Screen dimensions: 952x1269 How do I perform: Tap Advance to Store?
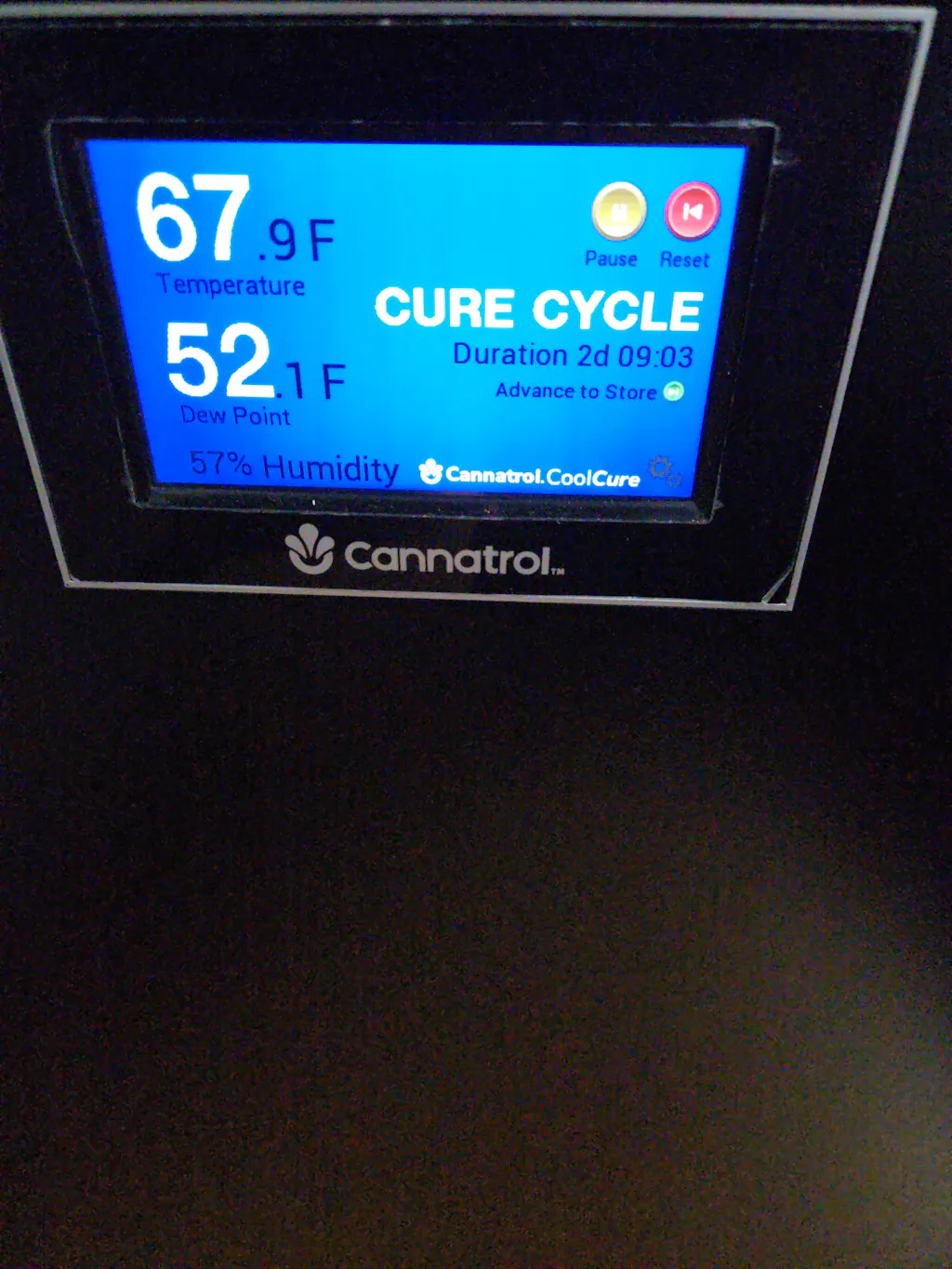click(x=673, y=391)
